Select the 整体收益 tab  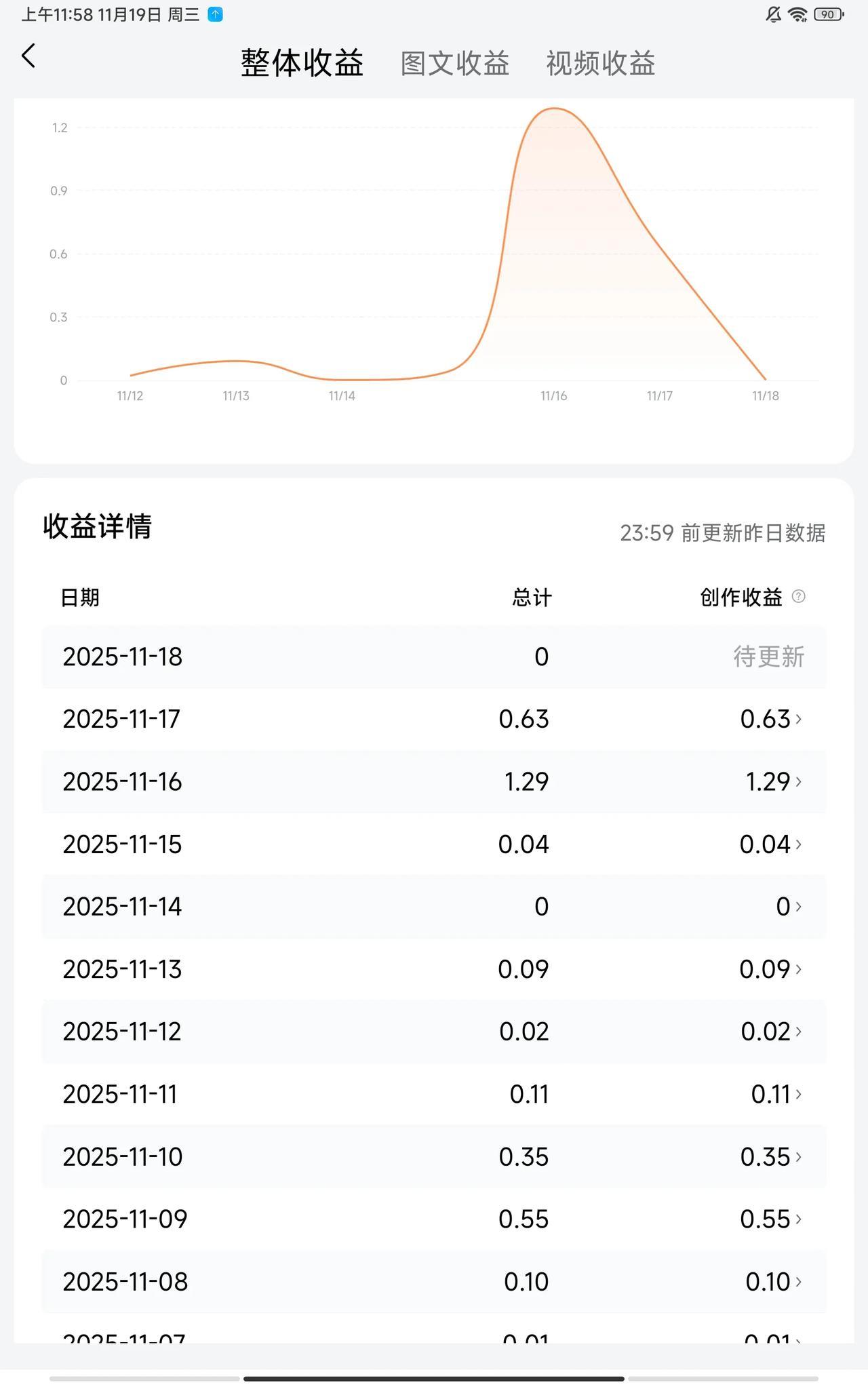[300, 62]
